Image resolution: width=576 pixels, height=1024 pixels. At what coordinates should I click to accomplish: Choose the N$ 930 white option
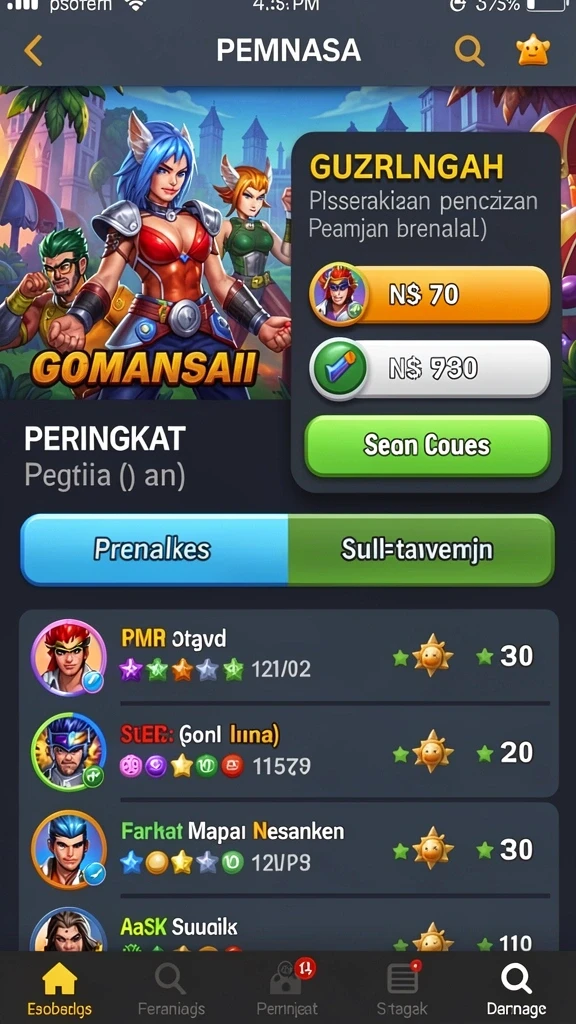pyautogui.click(x=429, y=369)
